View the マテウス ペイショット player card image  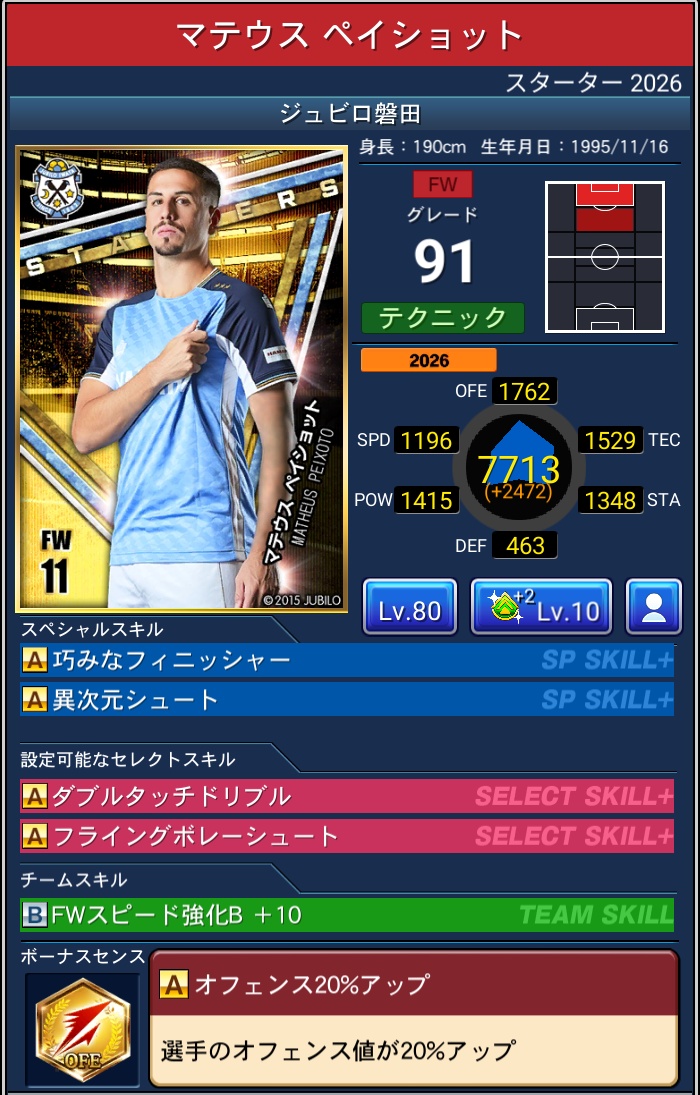point(181,380)
